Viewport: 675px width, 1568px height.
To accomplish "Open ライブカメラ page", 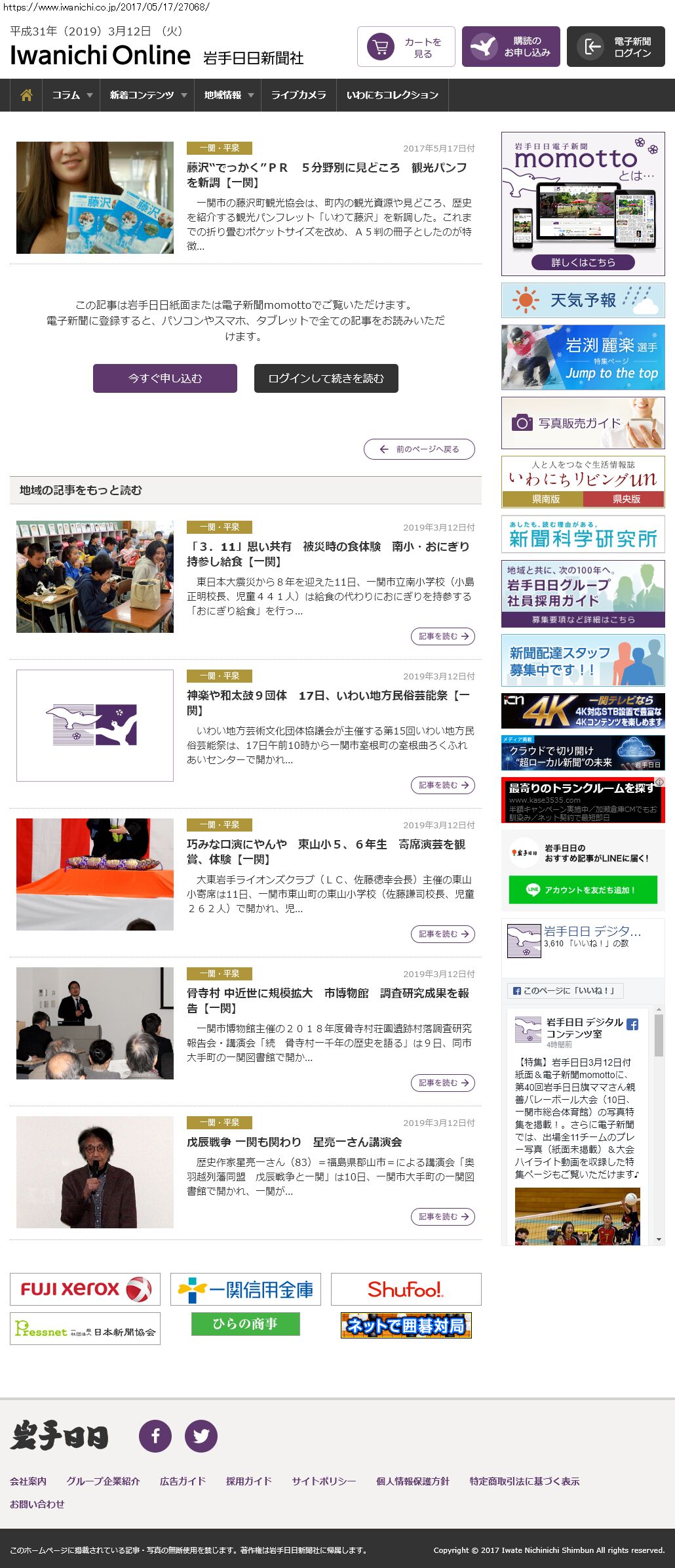I will coord(299,95).
